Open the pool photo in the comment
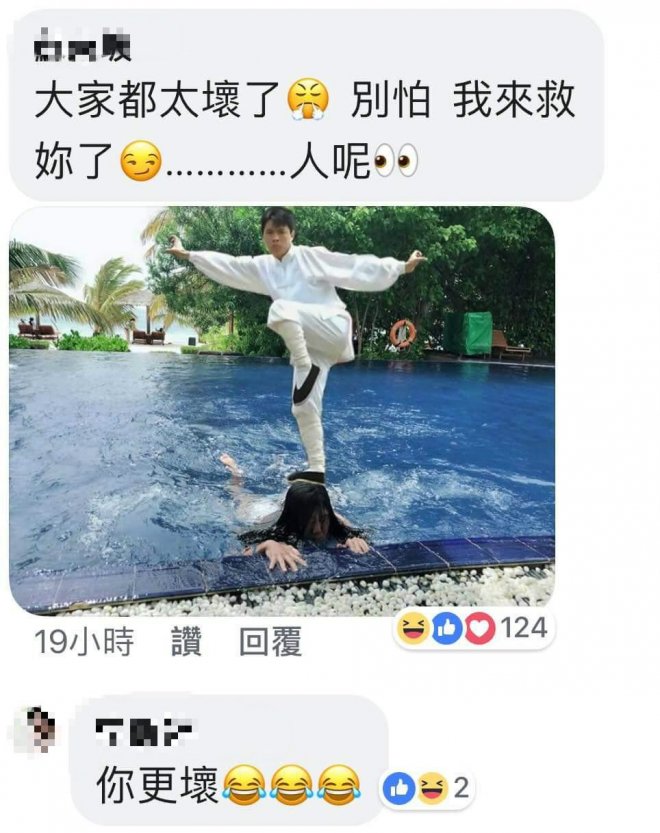This screenshot has height=833, width=660. (282, 410)
